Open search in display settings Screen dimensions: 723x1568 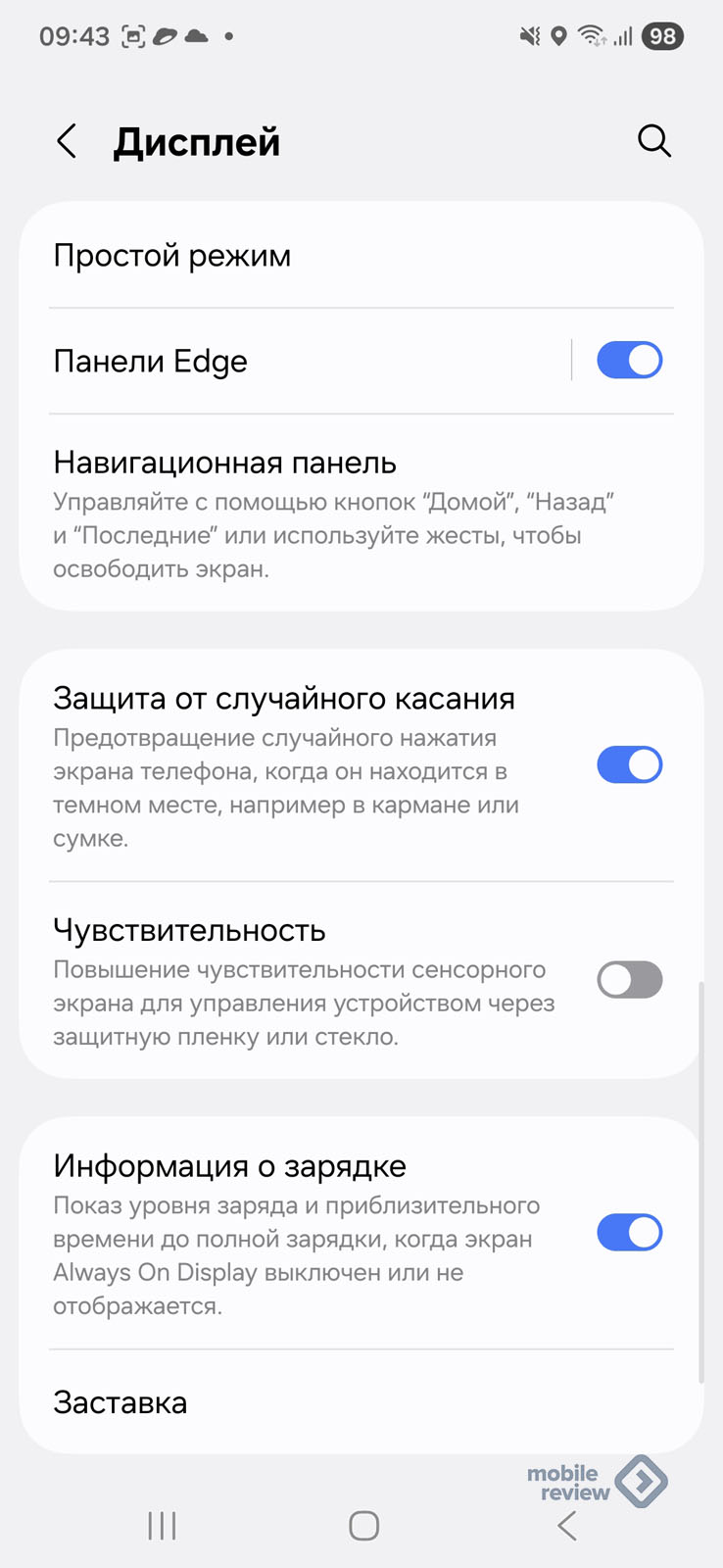tap(654, 141)
